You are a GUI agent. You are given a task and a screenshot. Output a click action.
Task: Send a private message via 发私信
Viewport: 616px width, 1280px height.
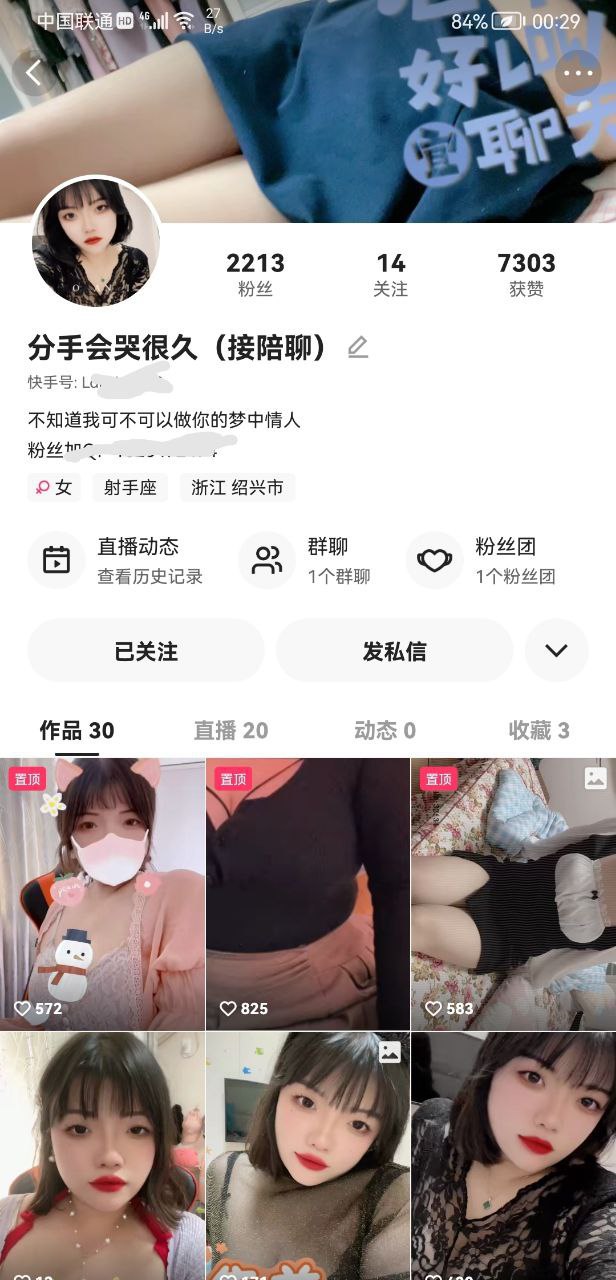[x=394, y=651]
